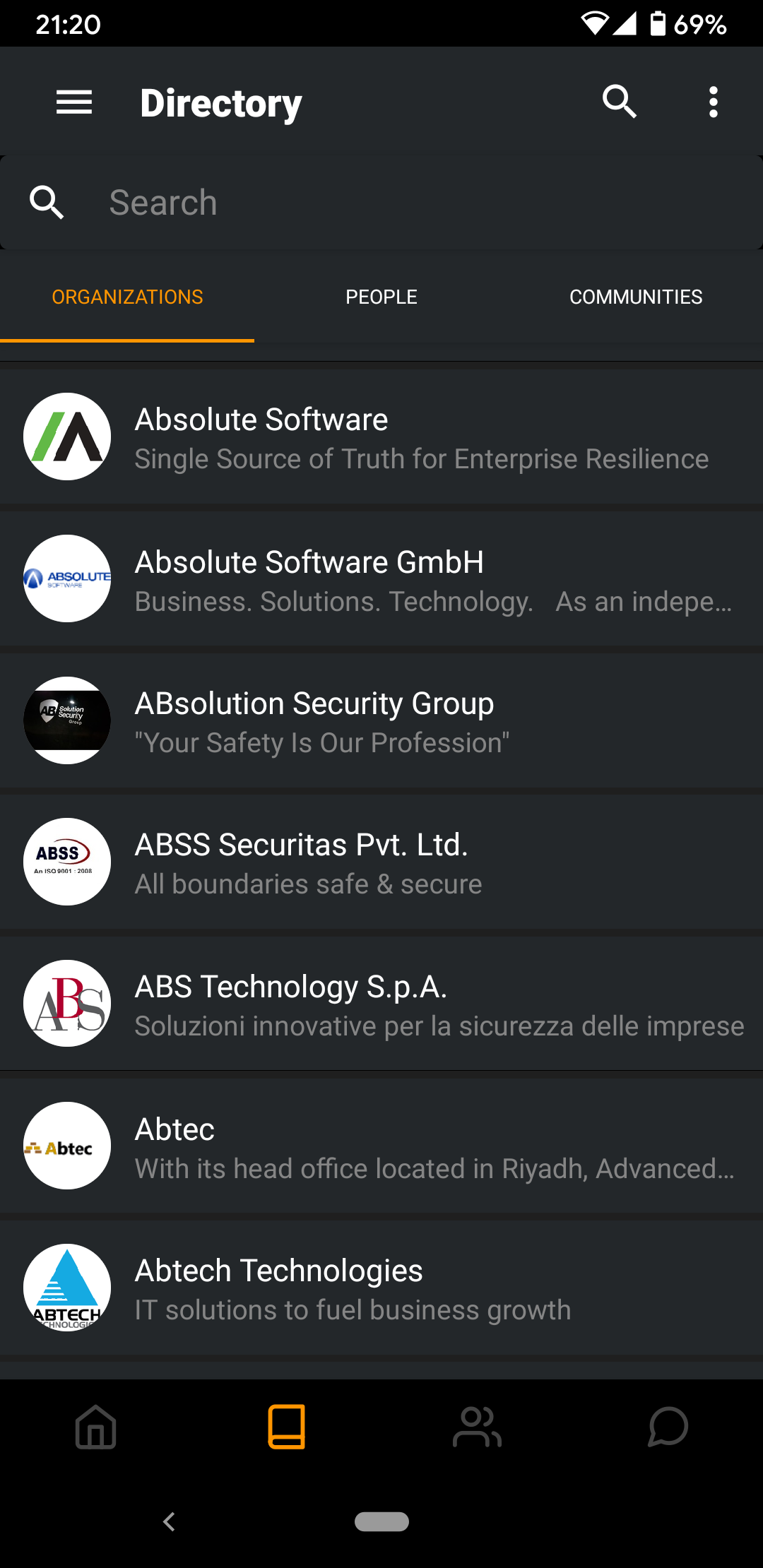Switch to the Communities tab

(x=636, y=297)
